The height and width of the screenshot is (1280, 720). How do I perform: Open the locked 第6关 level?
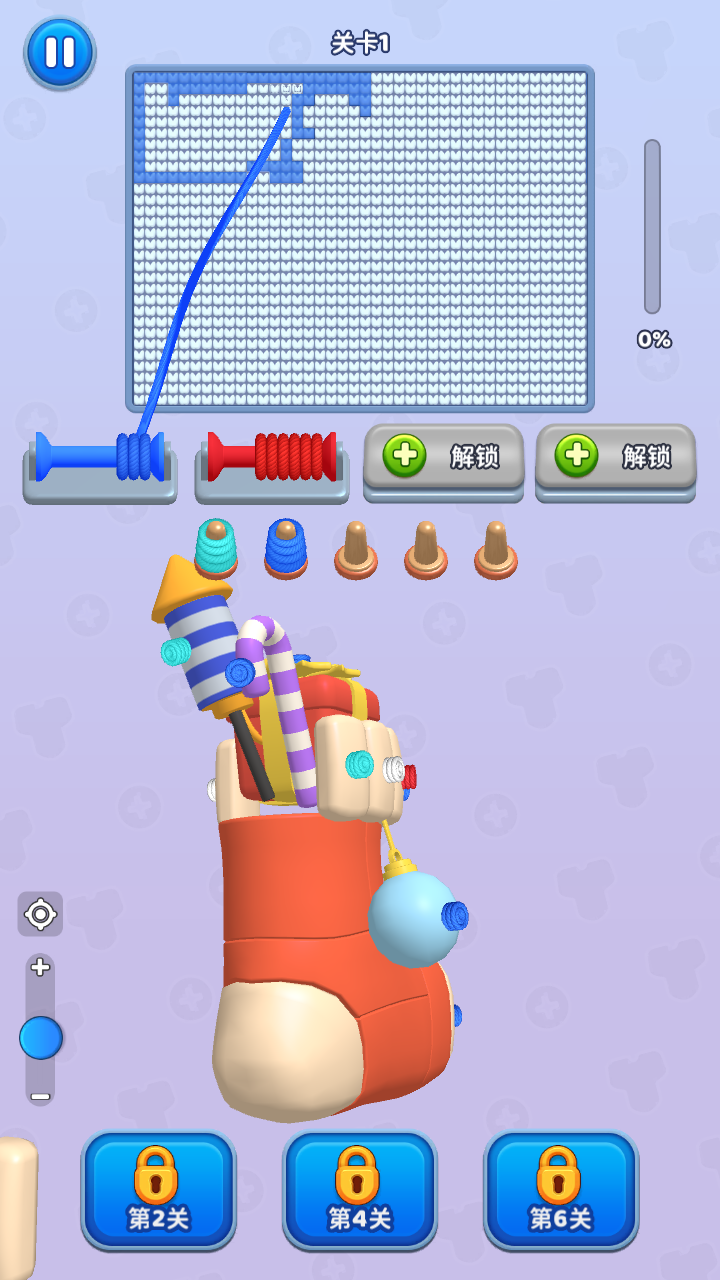click(x=561, y=1190)
